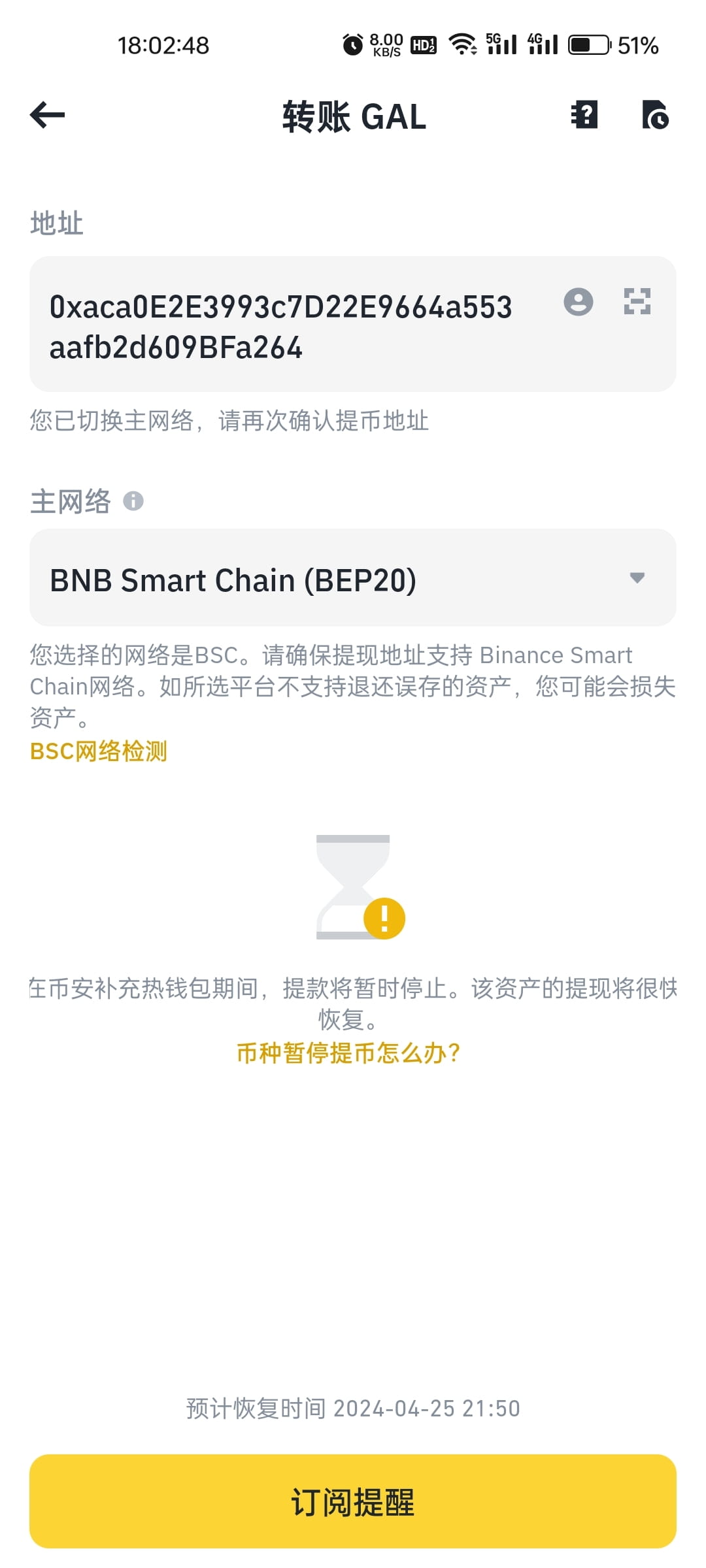706x1568 pixels.
Task: Tap the alarm clock icon in the status bar
Action: (x=351, y=44)
